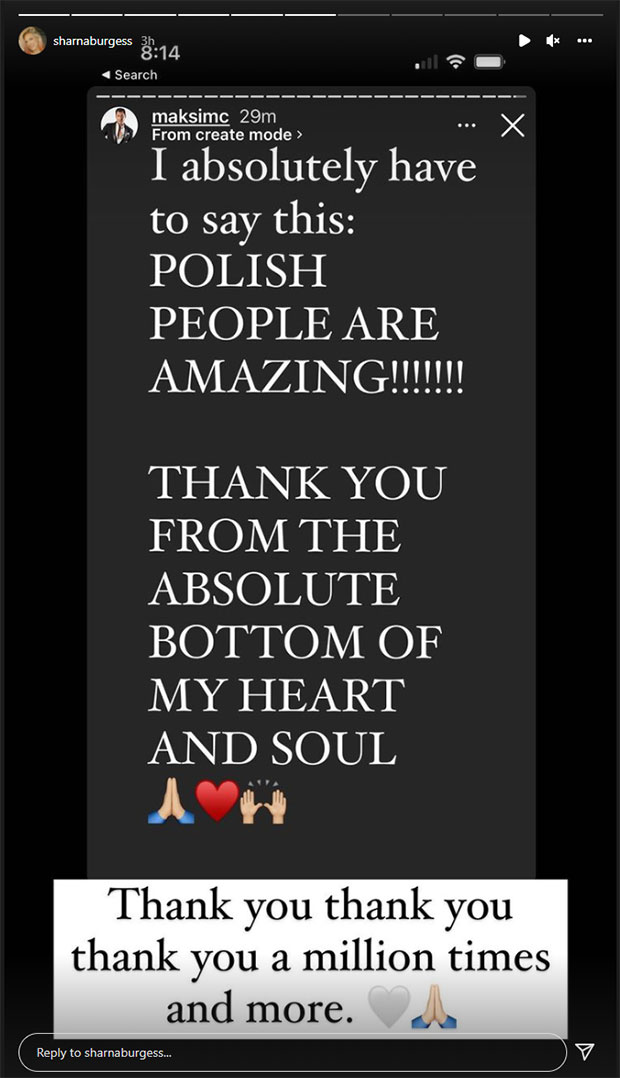Open the story's more options menu

[585, 41]
